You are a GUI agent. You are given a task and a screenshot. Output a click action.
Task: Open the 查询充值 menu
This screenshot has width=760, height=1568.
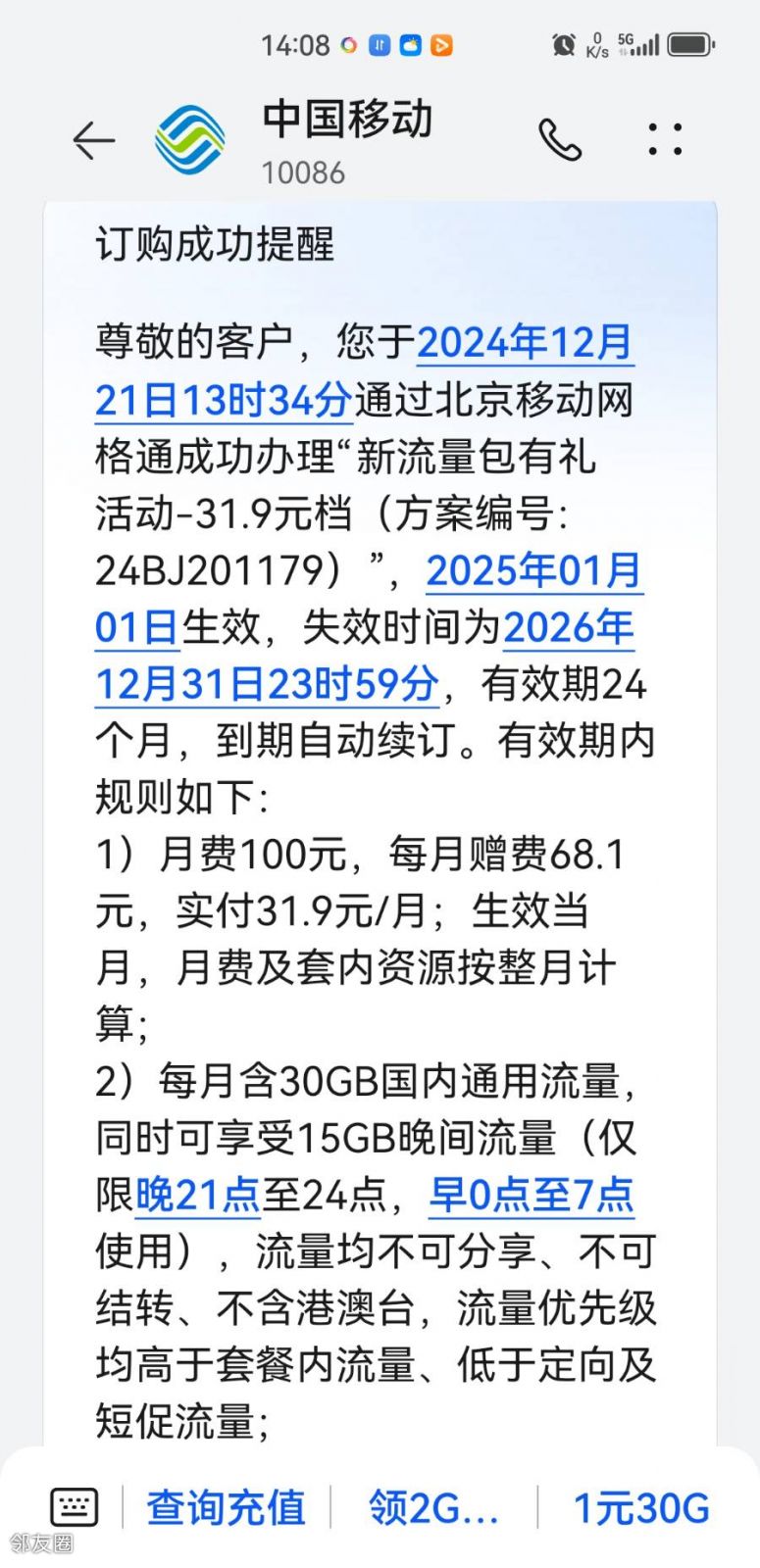[x=227, y=1507]
